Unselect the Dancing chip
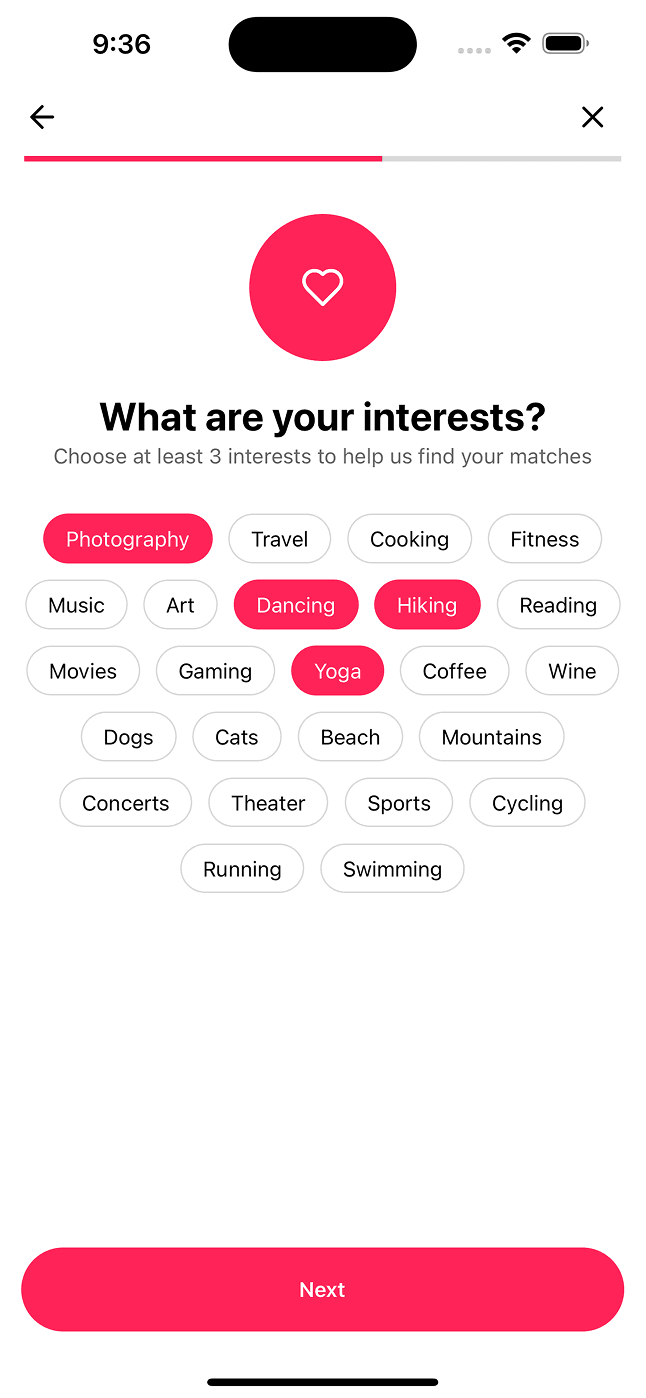Viewport: 646px width, 1398px height. 295,605
